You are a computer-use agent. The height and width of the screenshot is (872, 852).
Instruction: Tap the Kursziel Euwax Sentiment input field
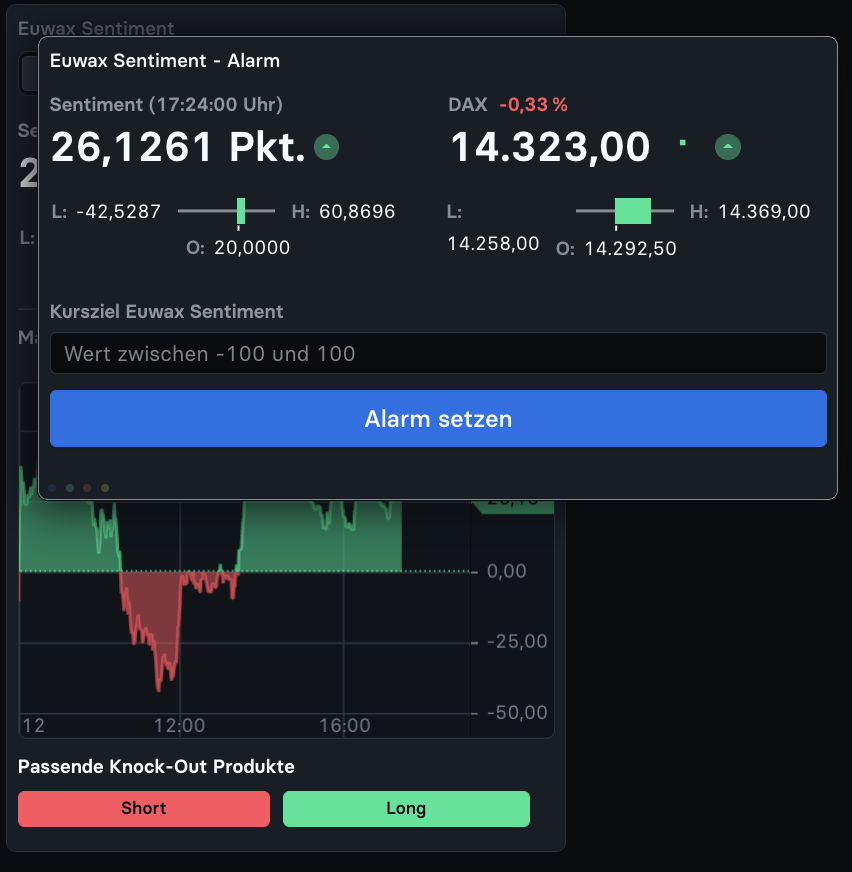(x=438, y=354)
